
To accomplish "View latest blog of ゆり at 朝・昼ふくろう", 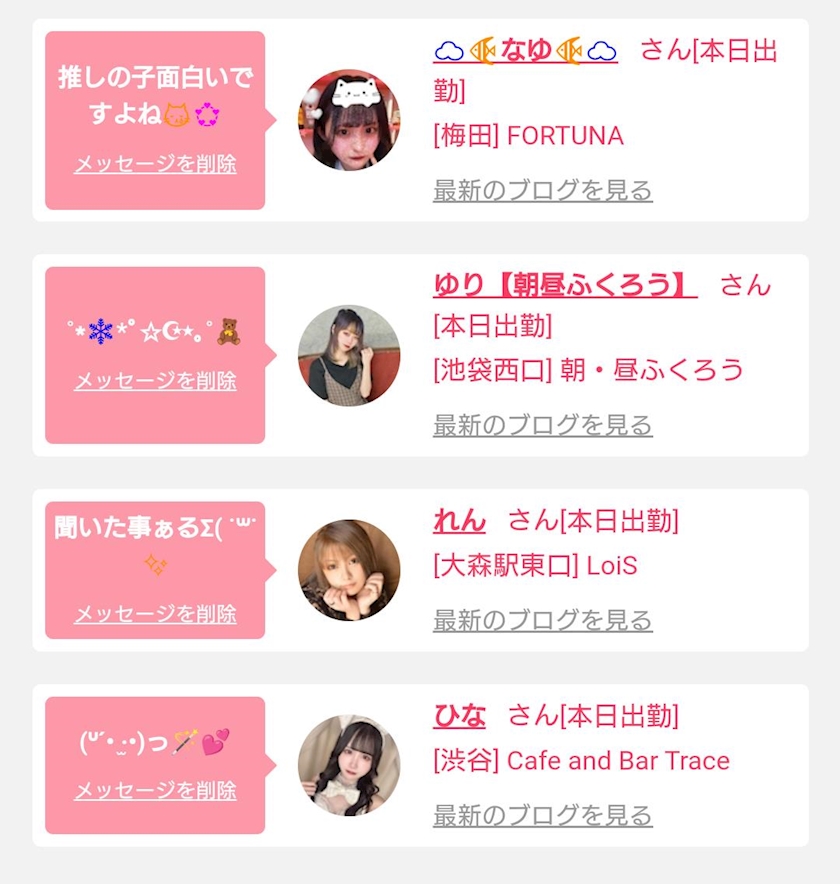I will (542, 426).
